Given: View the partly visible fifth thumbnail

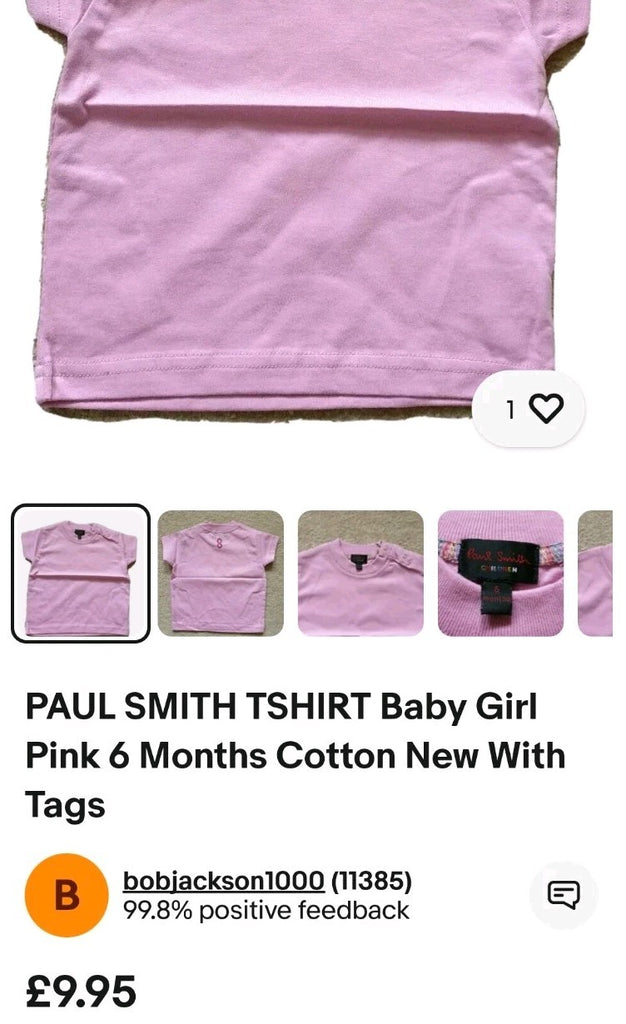Looking at the screenshot, I should click(x=596, y=573).
